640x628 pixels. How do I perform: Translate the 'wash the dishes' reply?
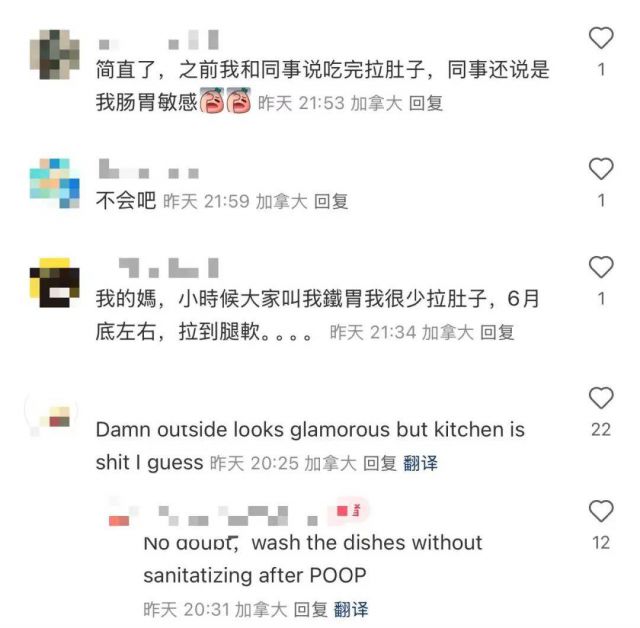tap(351, 608)
